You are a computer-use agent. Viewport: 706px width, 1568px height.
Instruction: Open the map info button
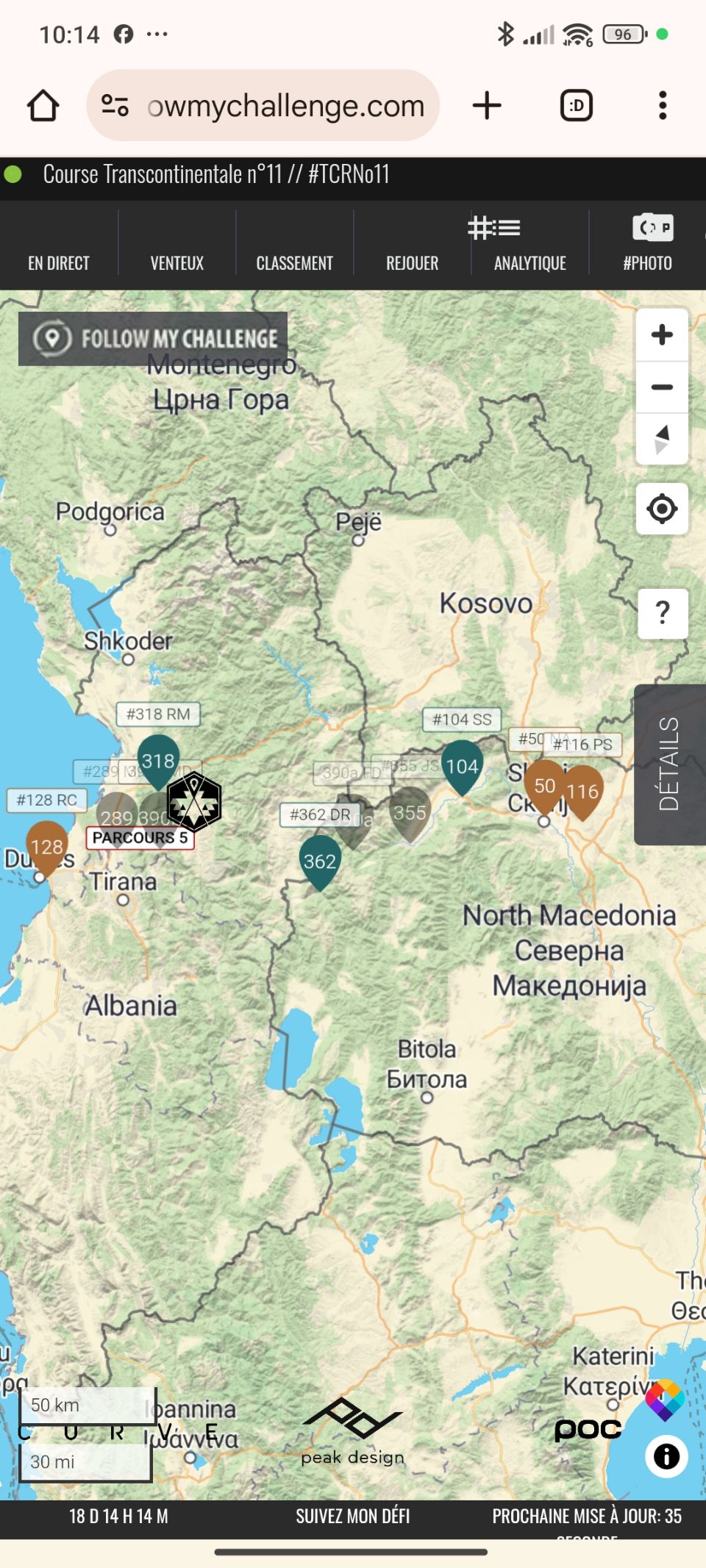click(666, 1456)
